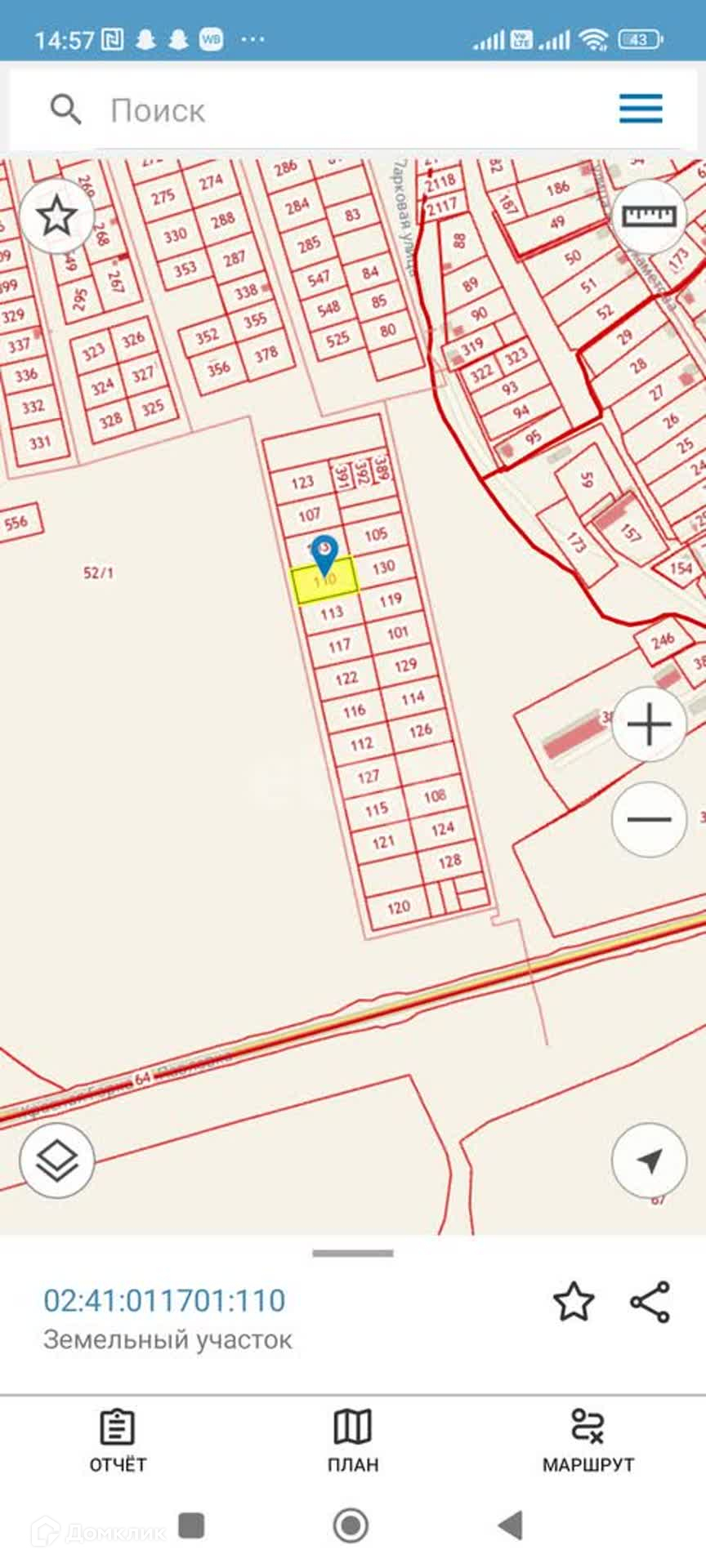Go back with system navigation button
The image size is (706, 1568).
click(511, 1525)
